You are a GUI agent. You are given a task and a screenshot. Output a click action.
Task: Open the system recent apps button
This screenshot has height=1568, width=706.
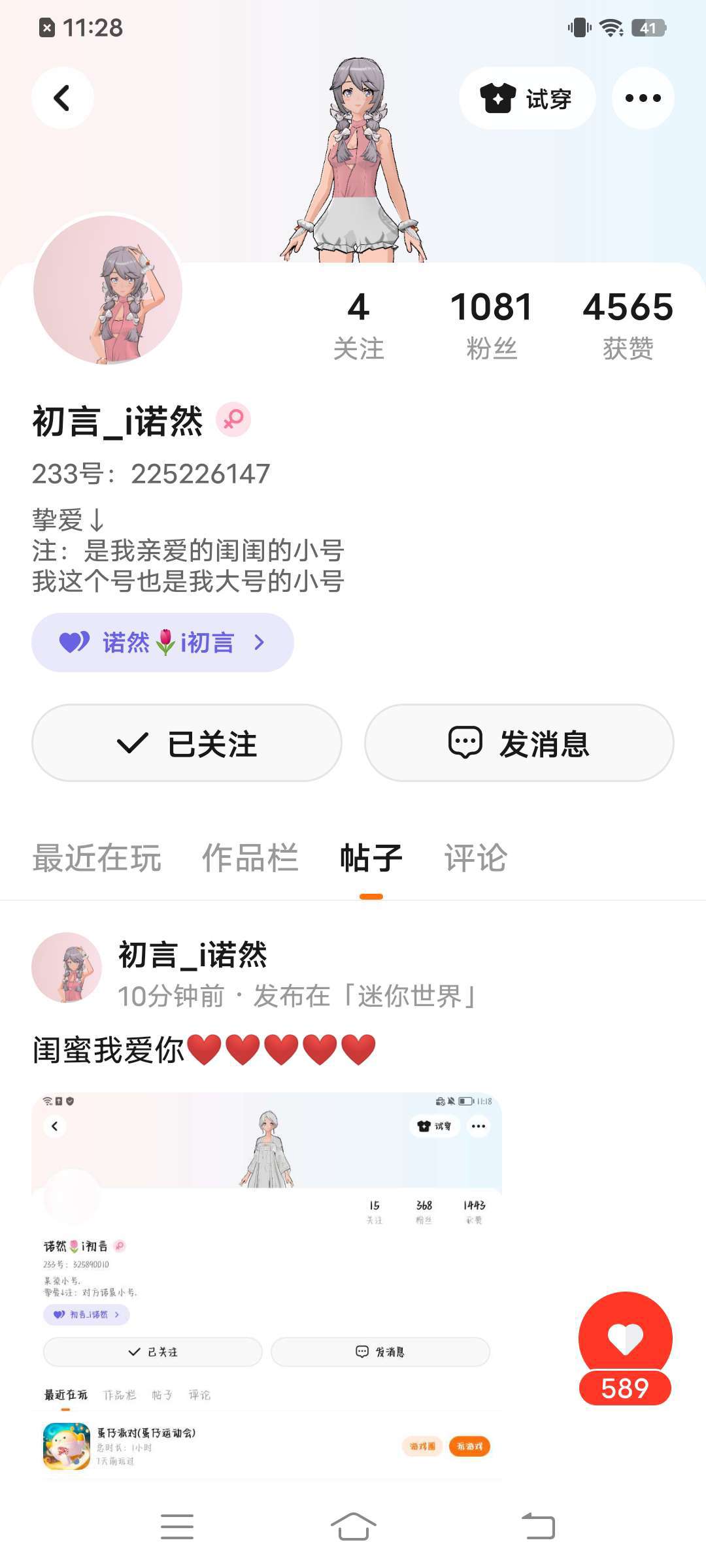point(176,1527)
